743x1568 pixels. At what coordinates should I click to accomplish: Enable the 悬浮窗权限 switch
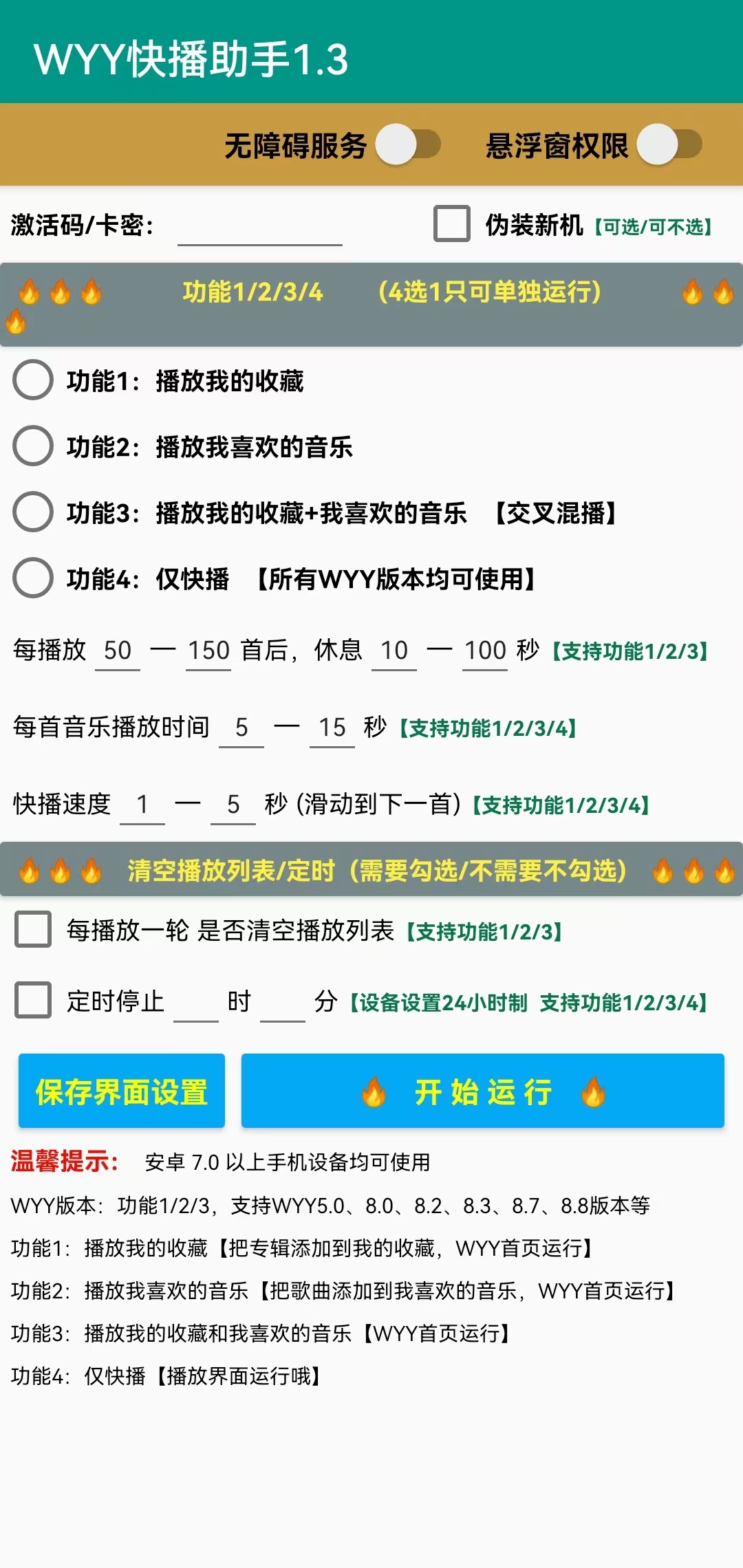click(x=669, y=144)
